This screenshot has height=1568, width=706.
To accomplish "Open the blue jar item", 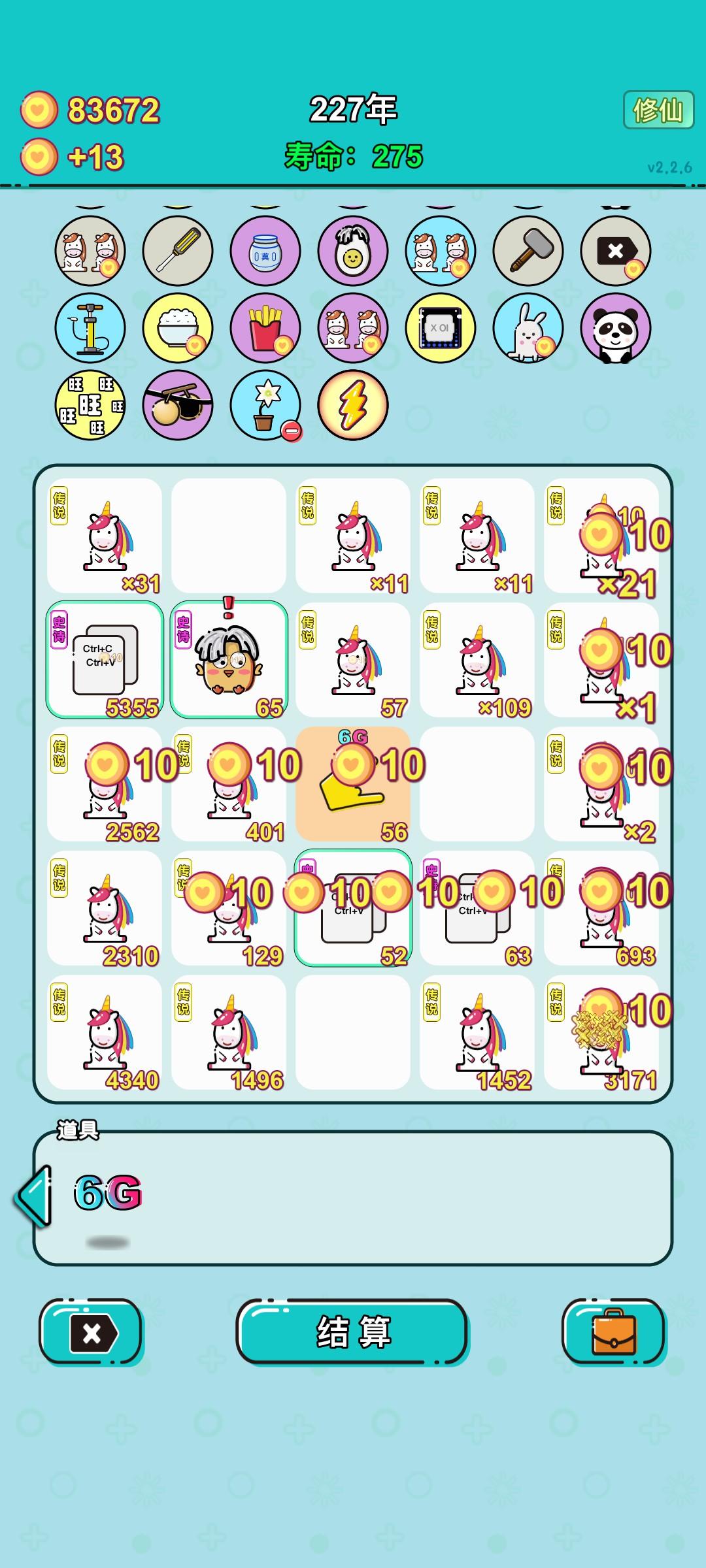I will tap(265, 252).
